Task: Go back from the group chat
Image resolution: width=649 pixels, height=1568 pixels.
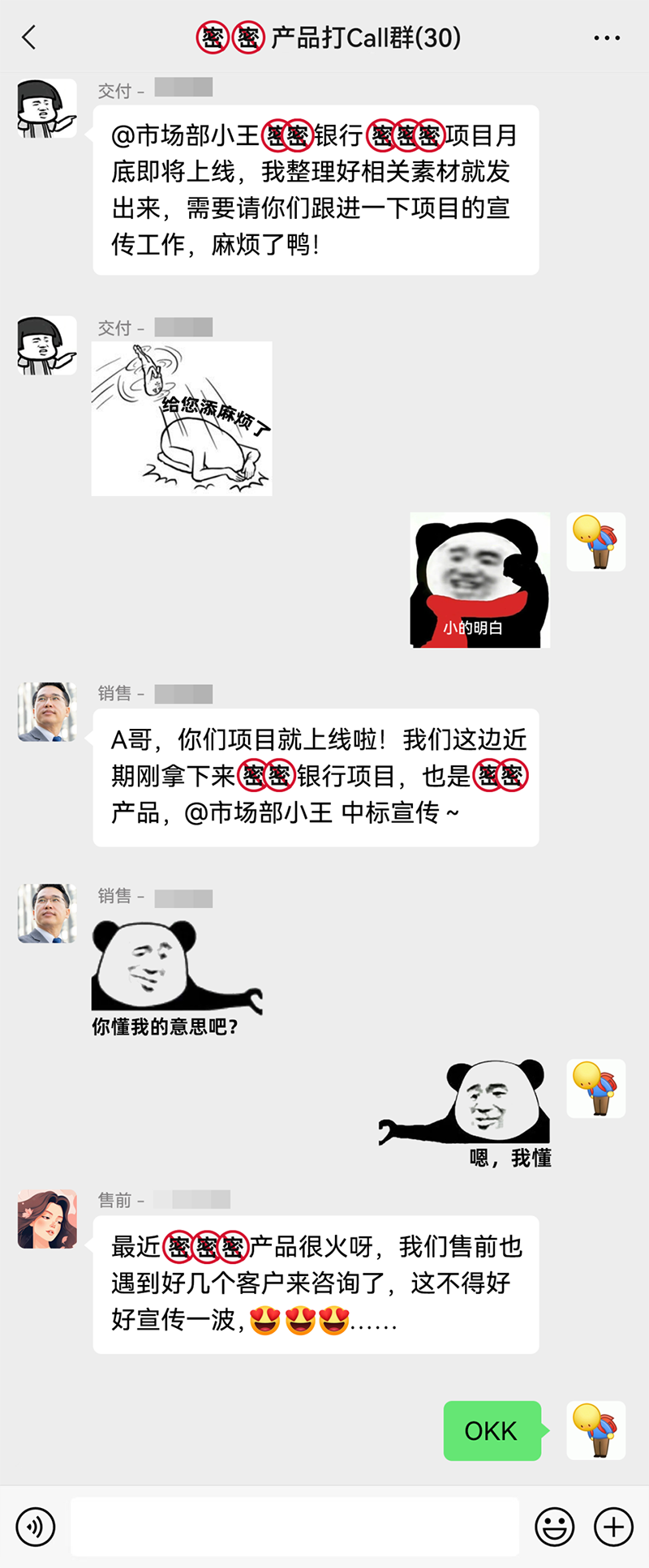Action: [x=29, y=37]
